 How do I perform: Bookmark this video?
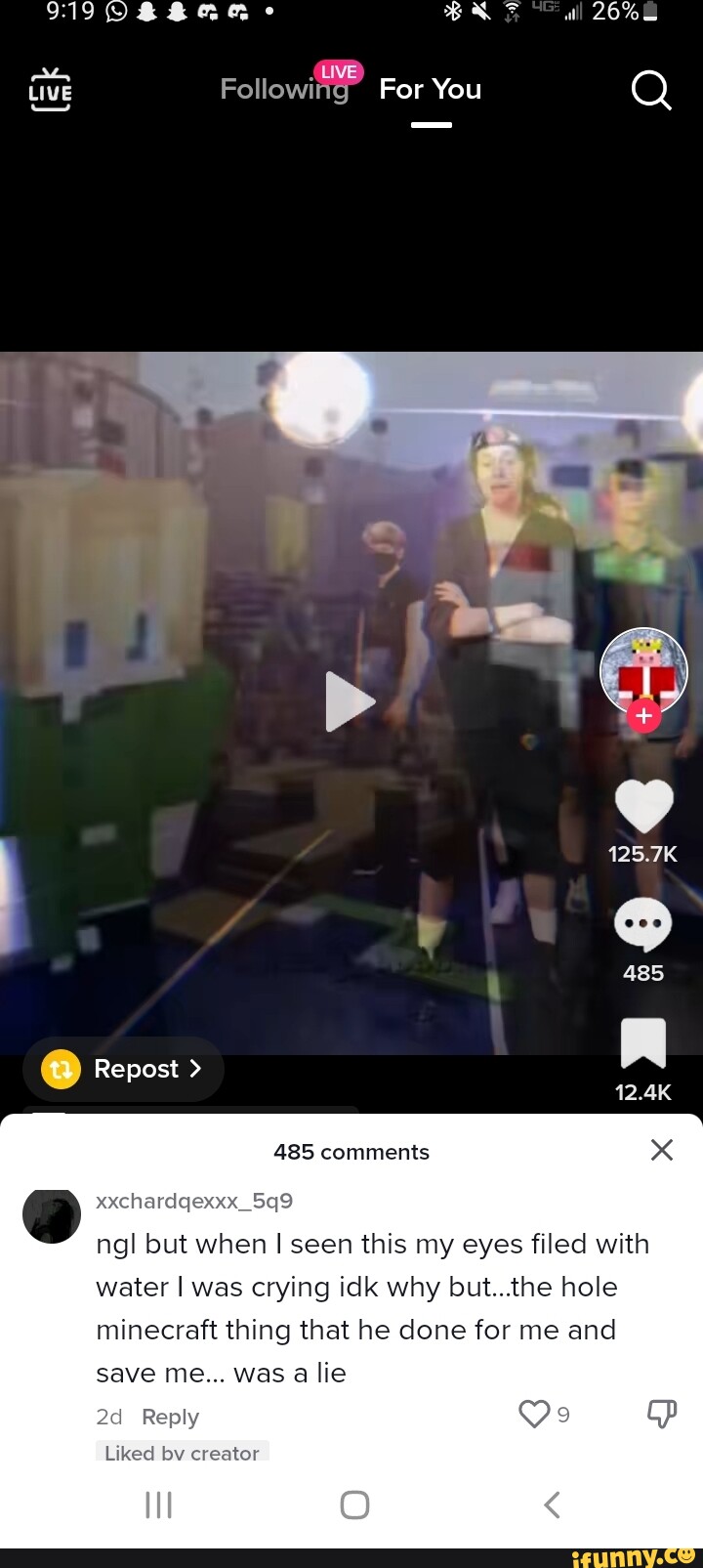[x=643, y=1043]
